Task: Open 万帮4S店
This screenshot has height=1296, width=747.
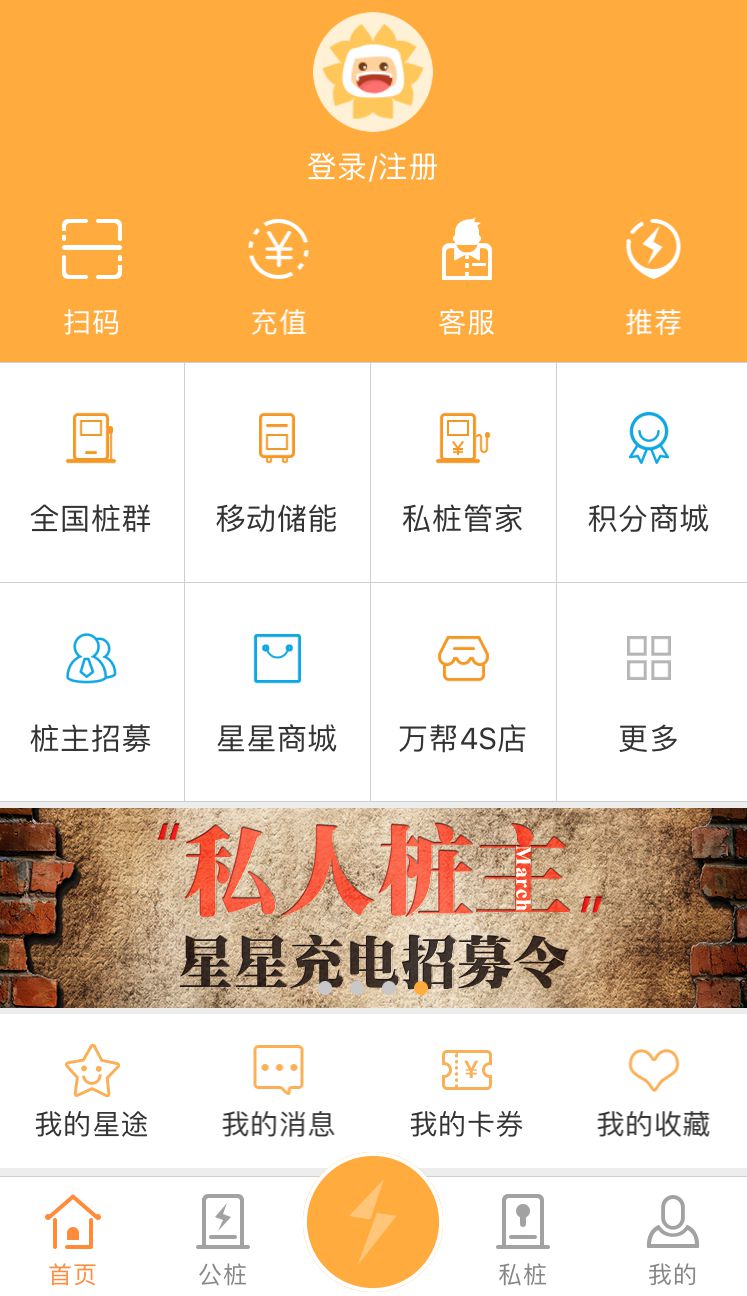Action: [463, 692]
